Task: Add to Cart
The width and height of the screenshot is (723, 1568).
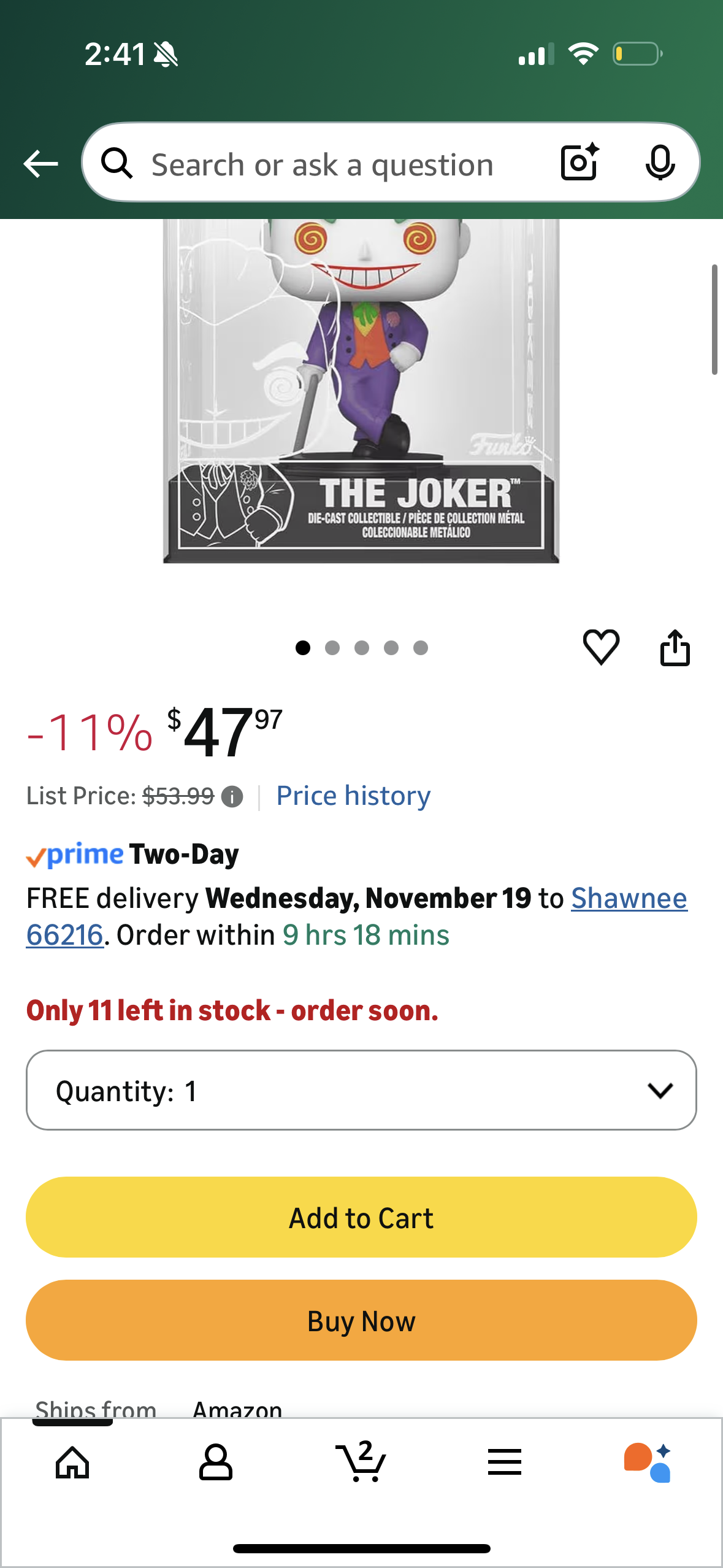Action: [x=361, y=1218]
